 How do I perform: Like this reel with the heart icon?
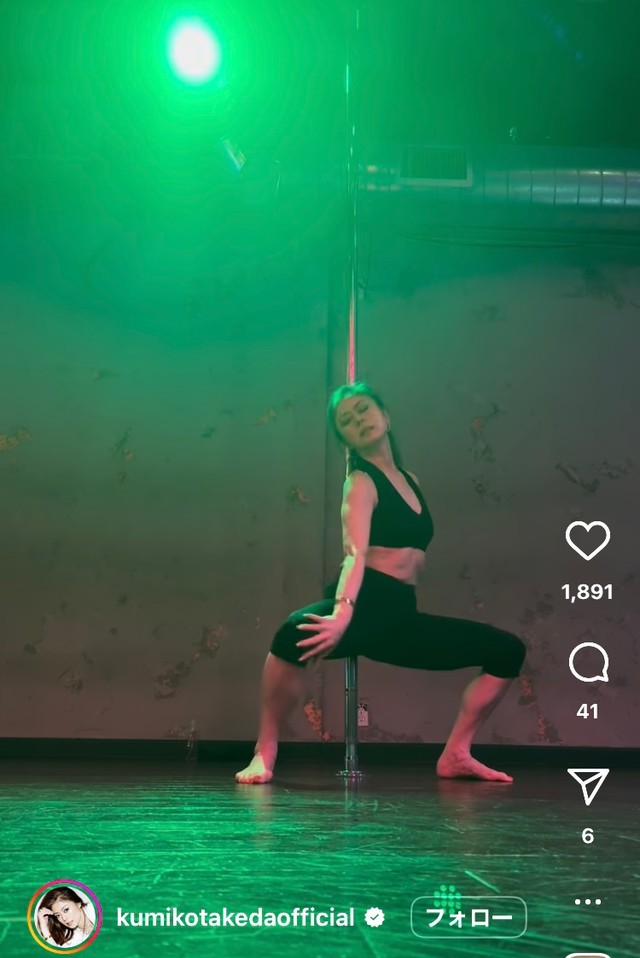click(x=588, y=541)
